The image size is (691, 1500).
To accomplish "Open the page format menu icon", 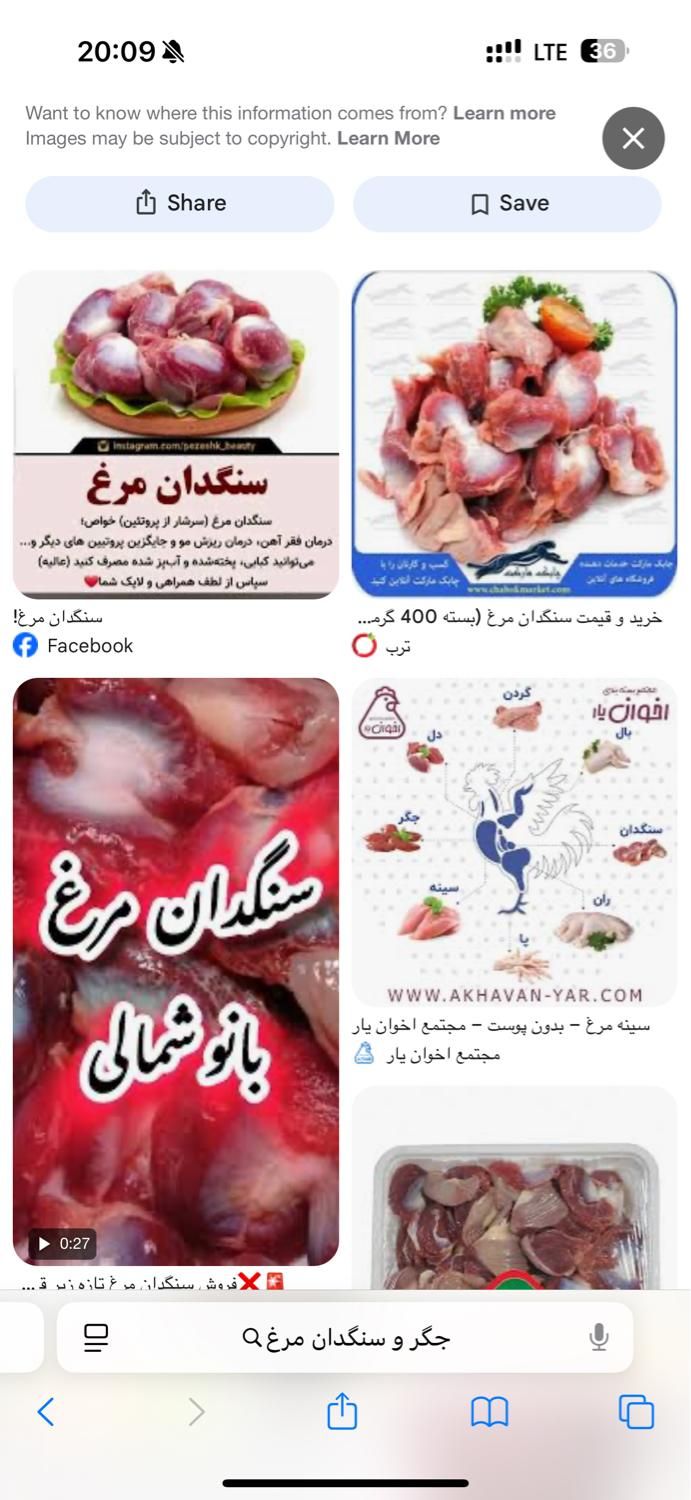I will click(x=96, y=1337).
